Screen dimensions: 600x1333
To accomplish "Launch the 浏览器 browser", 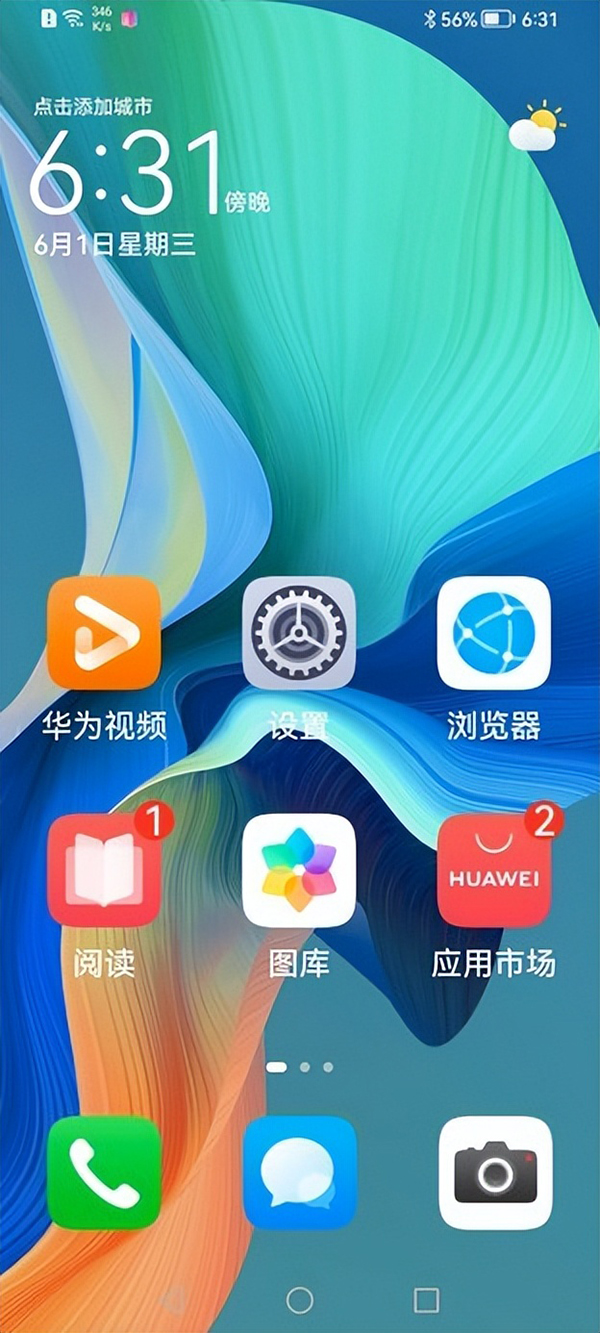I will pos(494,633).
